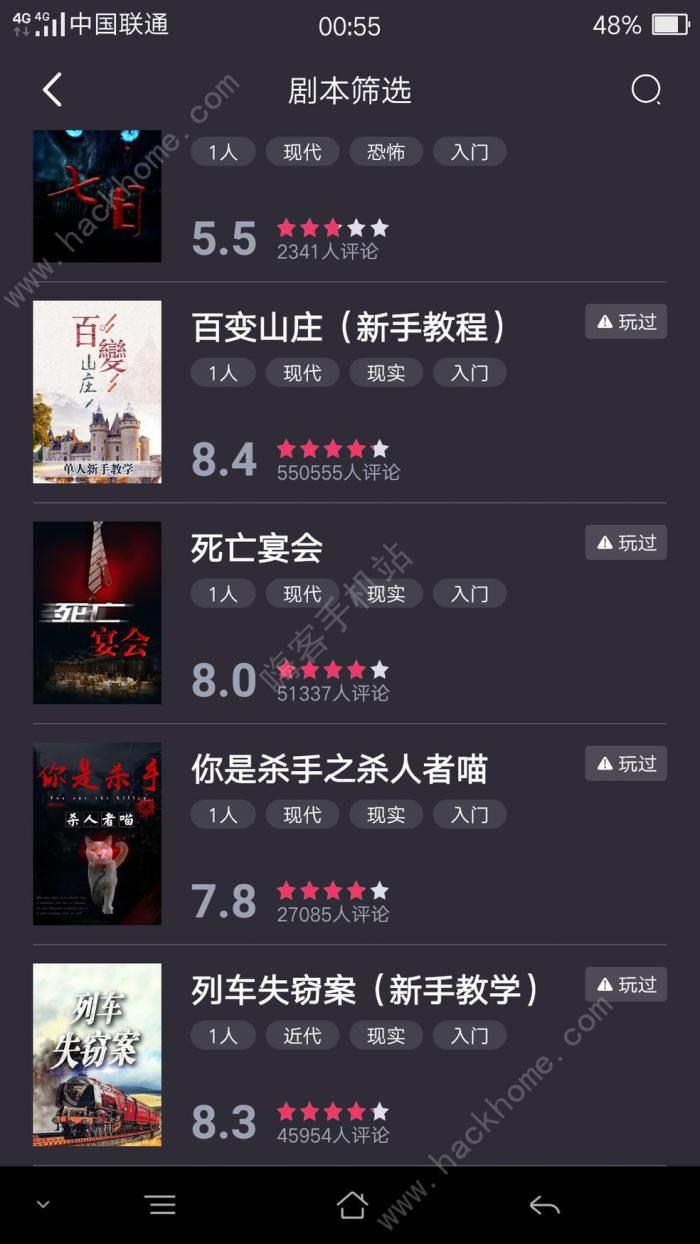The image size is (700, 1244).
Task: Open the 百变山庄（新手教程）script
Action: [x=350, y=328]
